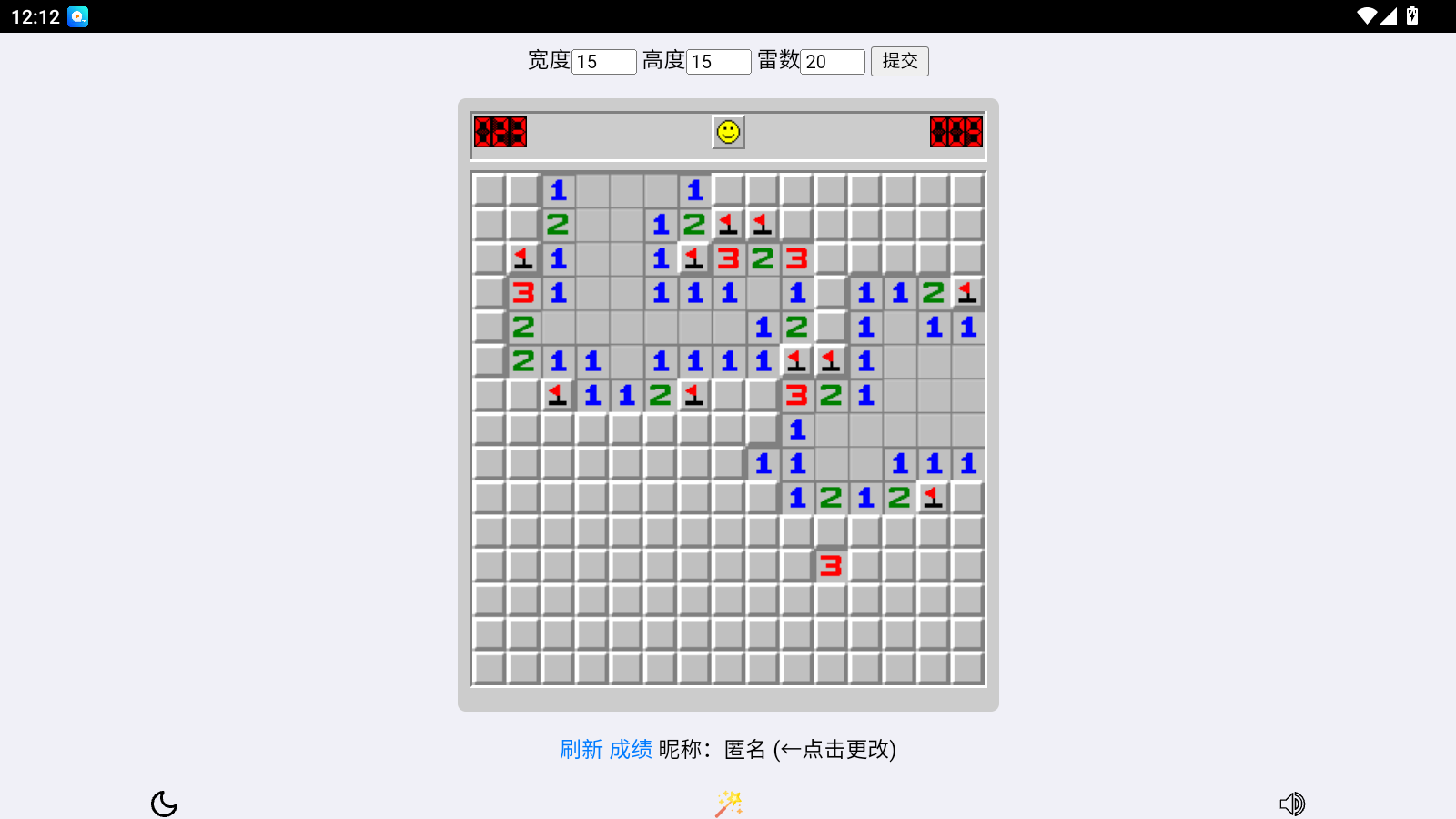Open the 成绩 scores link

[x=631, y=749]
